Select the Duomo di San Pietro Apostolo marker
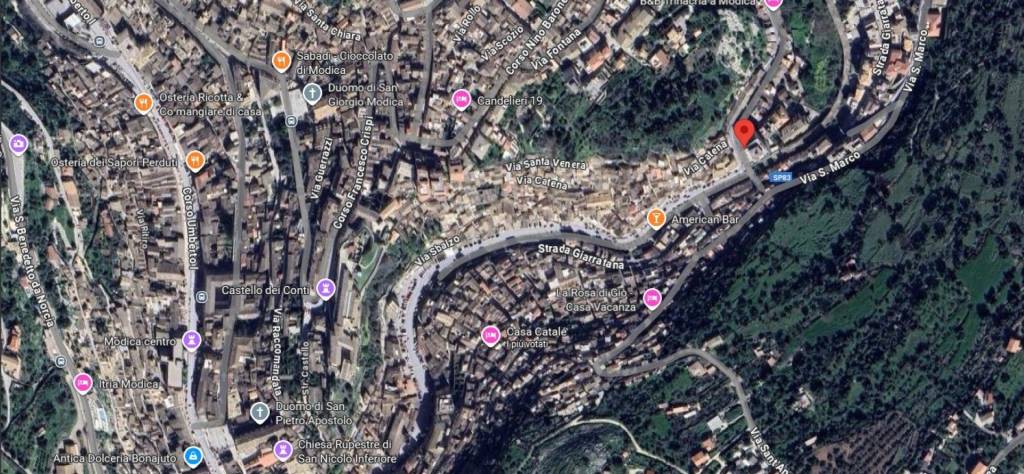The width and height of the screenshot is (1024, 474). [259, 412]
